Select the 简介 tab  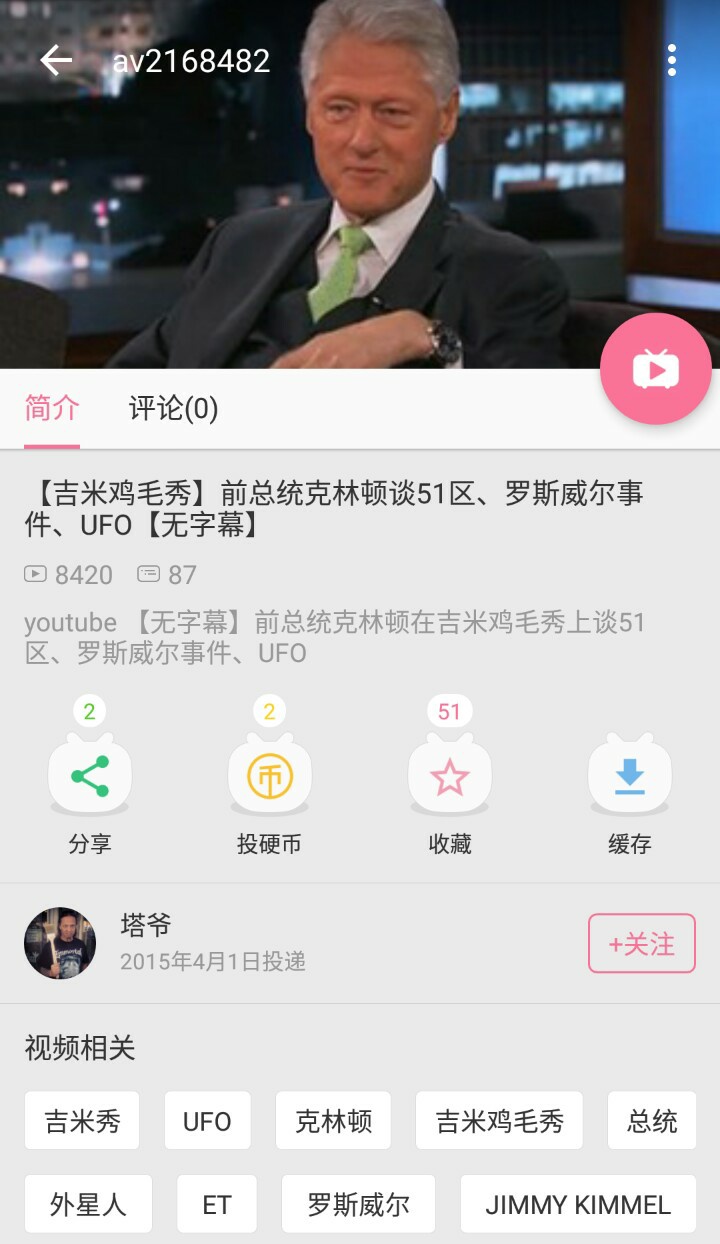coord(52,409)
